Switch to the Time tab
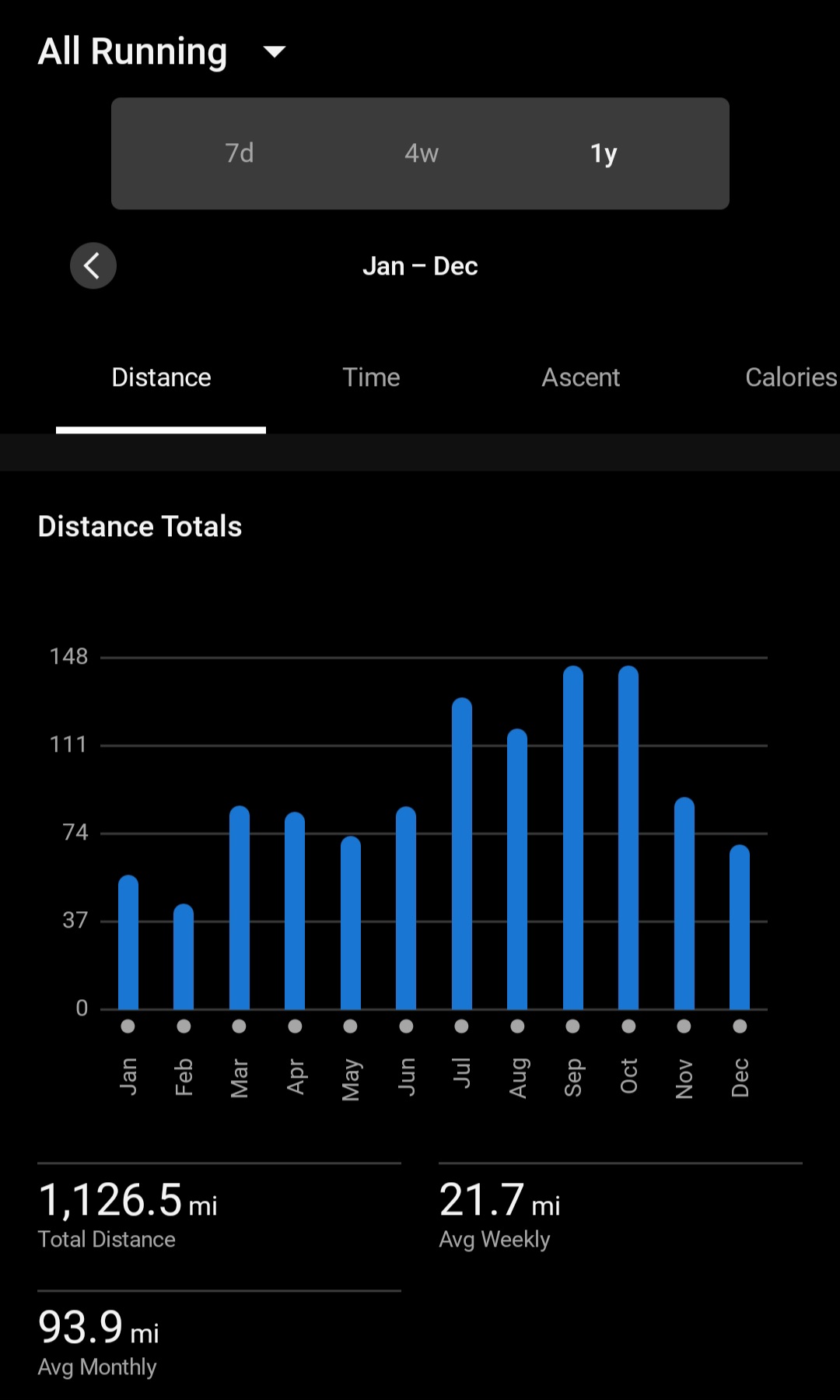840x1400 pixels. click(371, 377)
